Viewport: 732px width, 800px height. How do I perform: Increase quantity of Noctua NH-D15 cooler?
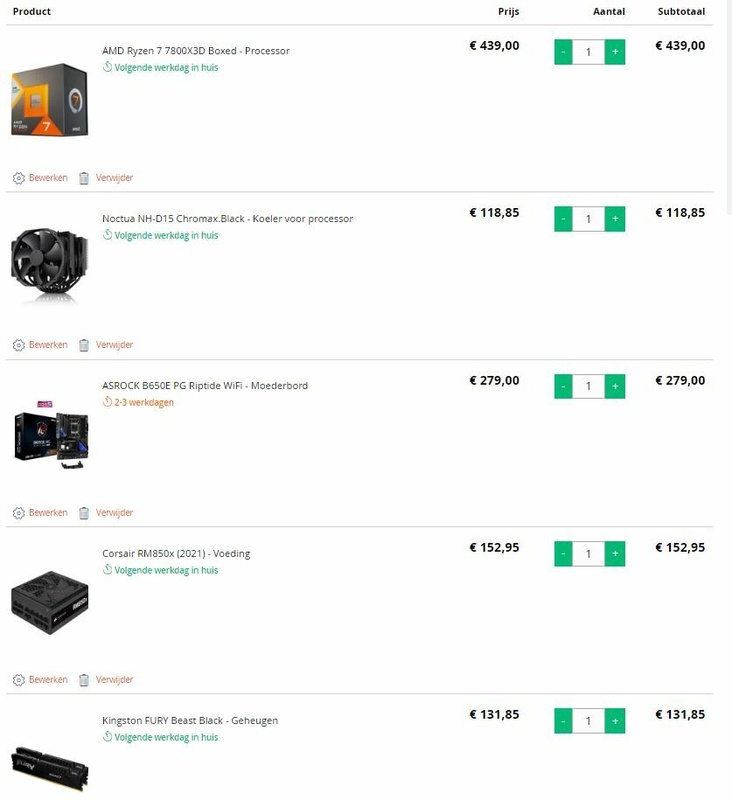615,219
